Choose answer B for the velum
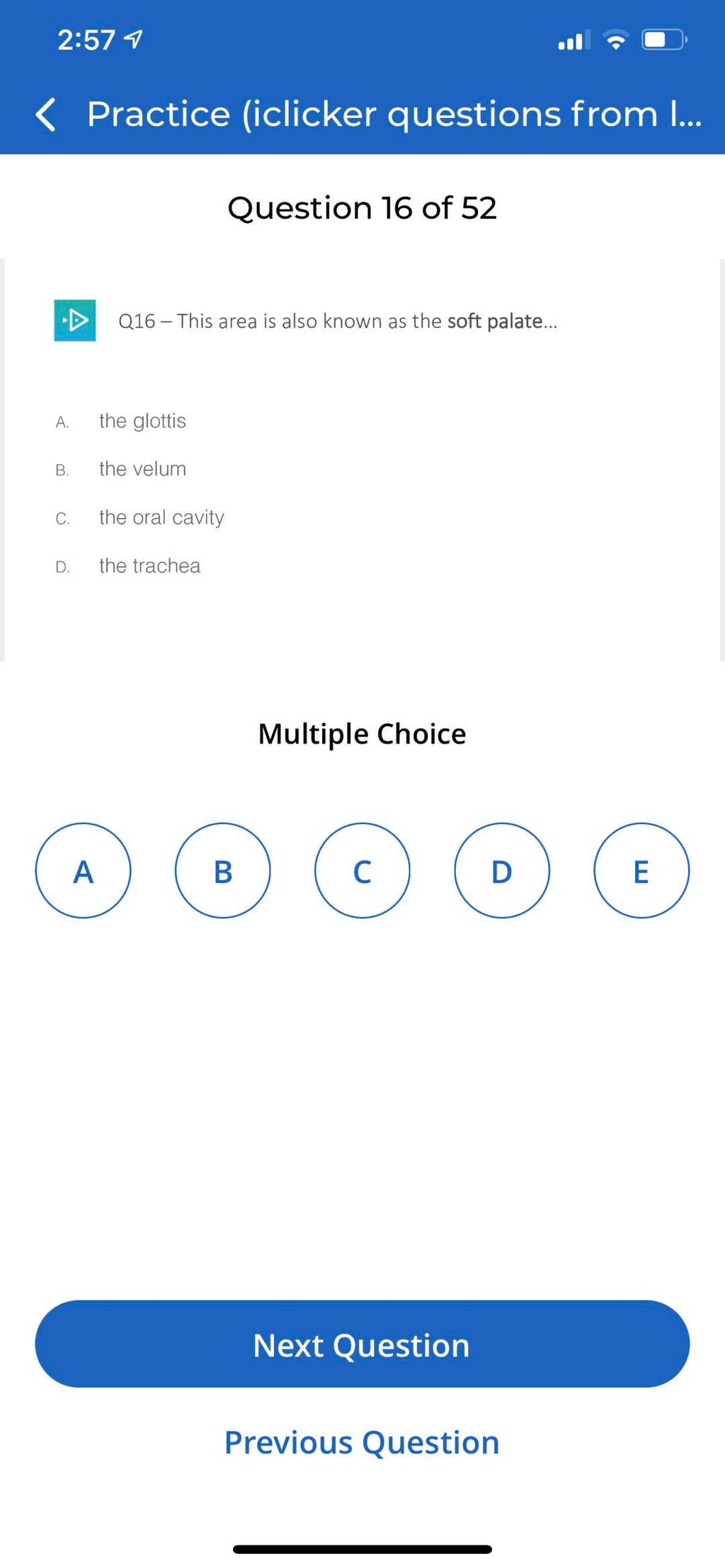Screen dimensions: 725x1568 222,870
